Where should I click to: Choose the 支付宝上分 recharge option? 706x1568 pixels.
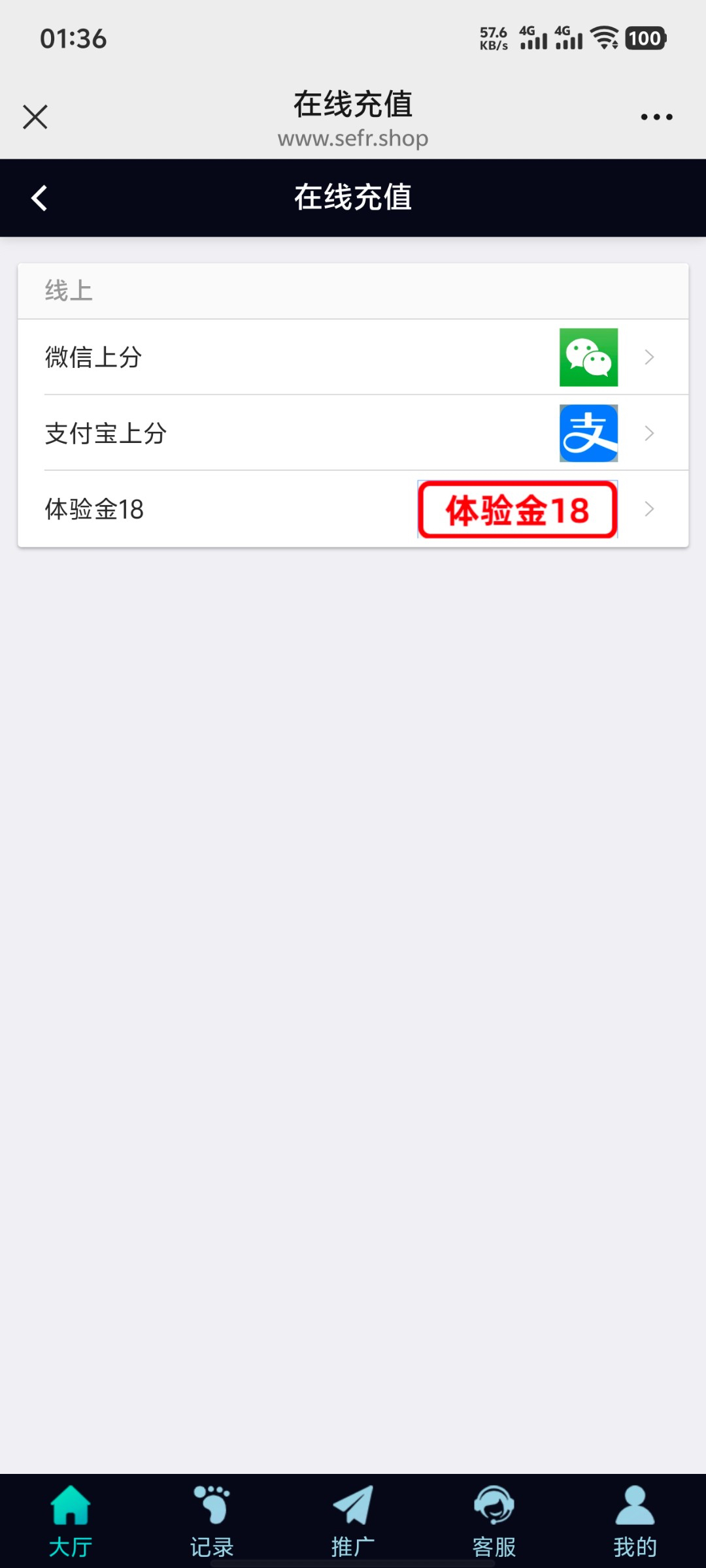coord(353,433)
